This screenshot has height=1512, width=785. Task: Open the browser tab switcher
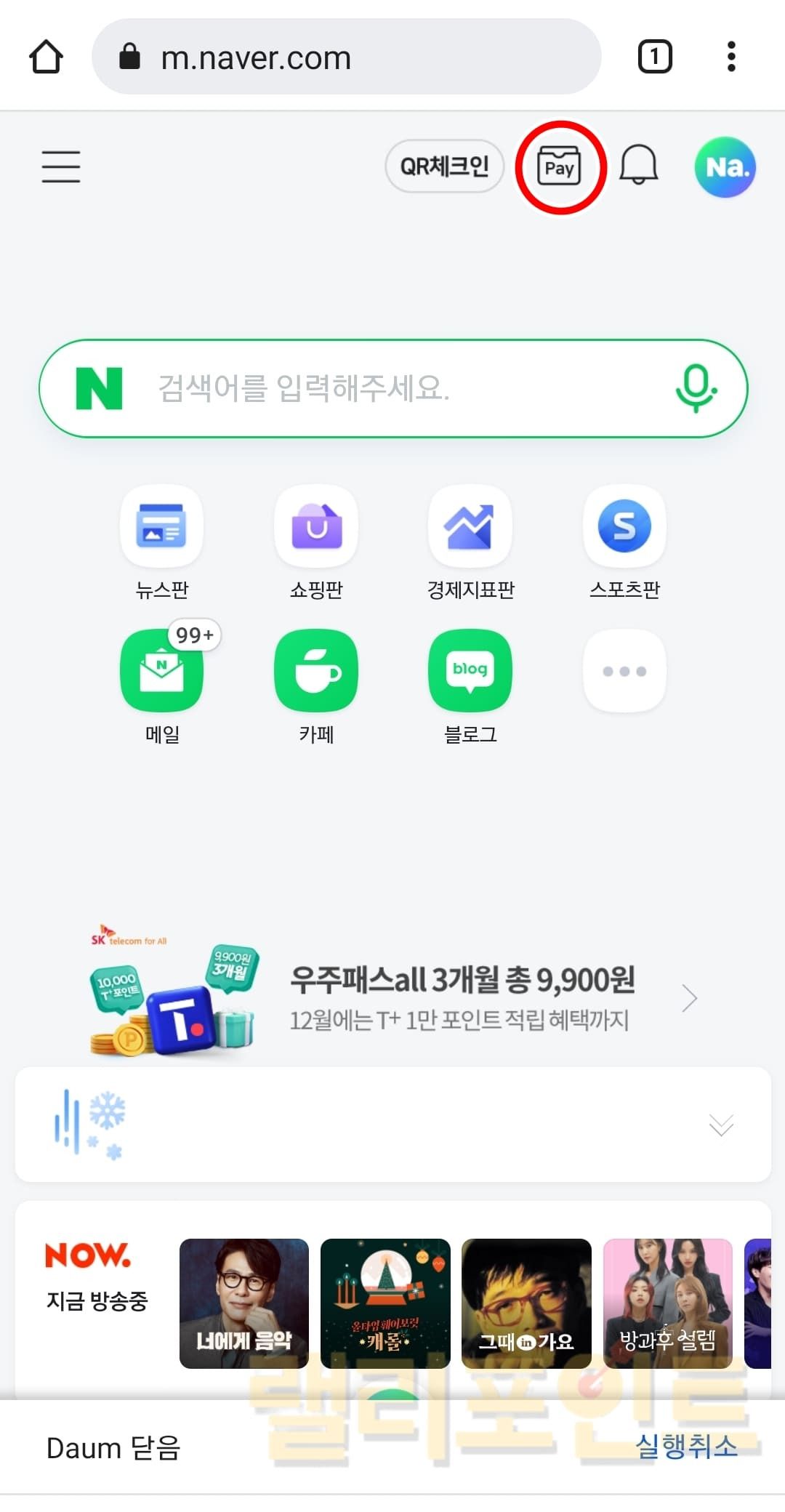click(x=654, y=57)
